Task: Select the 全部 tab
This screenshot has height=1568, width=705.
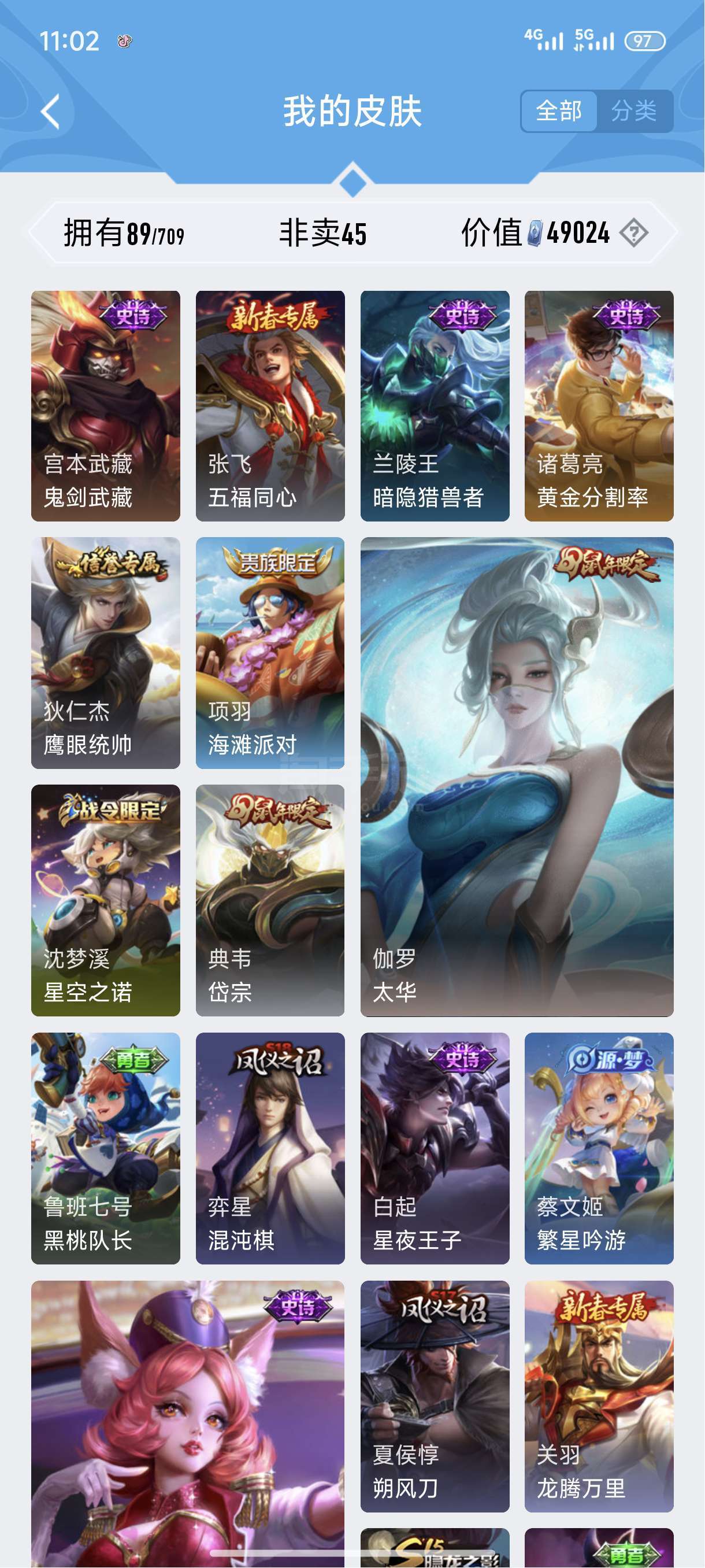Action: click(x=559, y=112)
